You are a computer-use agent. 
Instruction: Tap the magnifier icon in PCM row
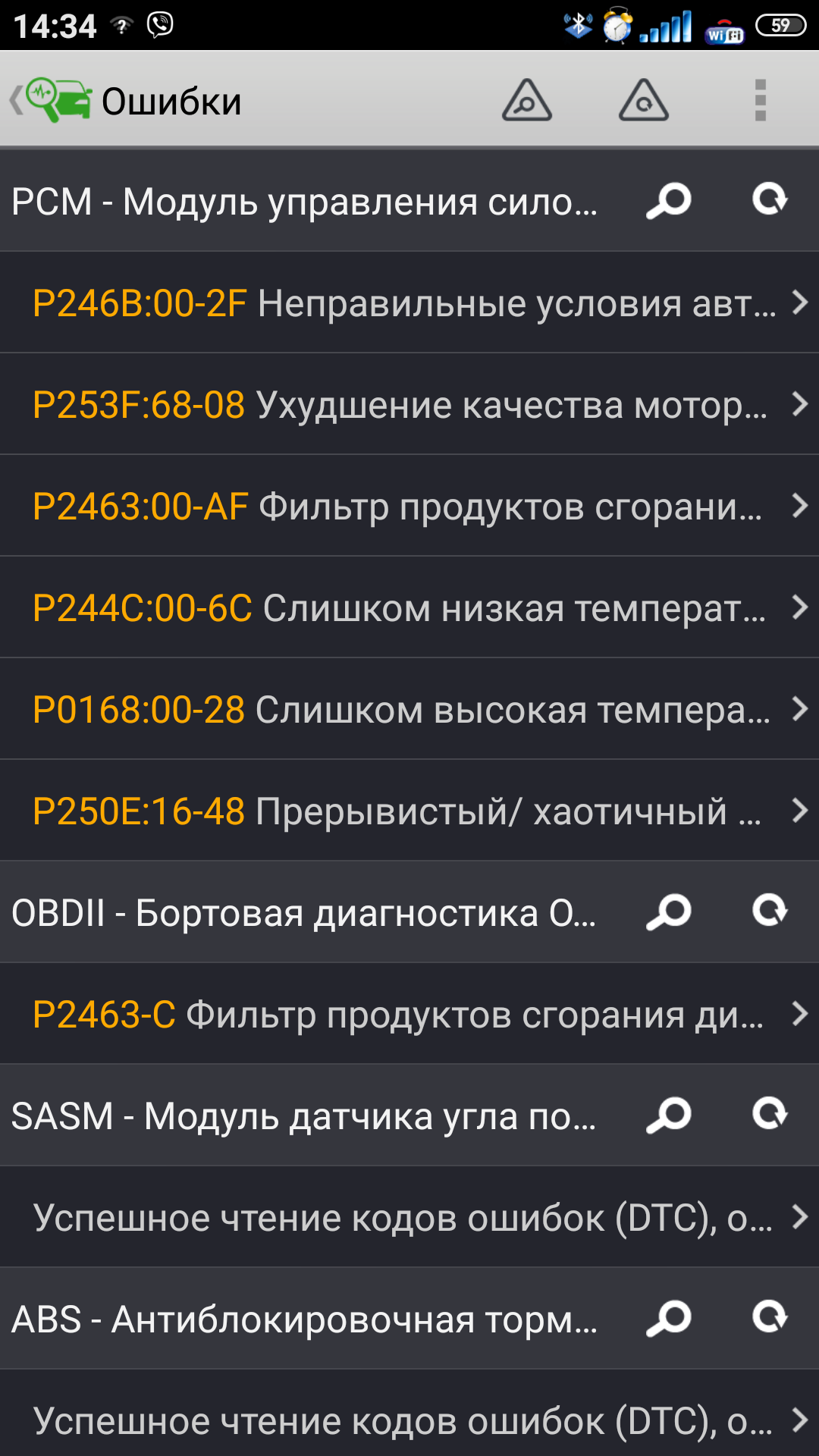tap(669, 201)
